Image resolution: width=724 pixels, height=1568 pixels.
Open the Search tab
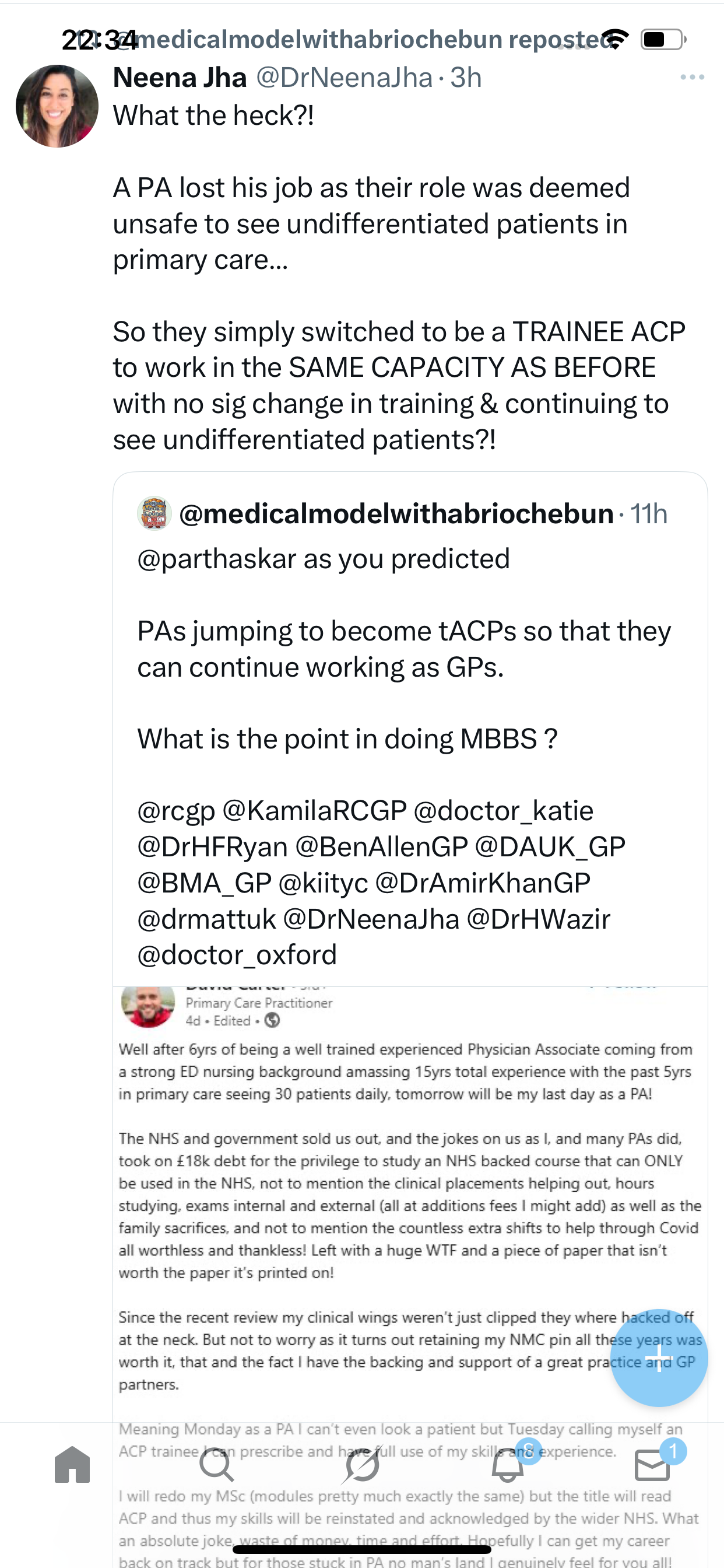click(217, 1465)
